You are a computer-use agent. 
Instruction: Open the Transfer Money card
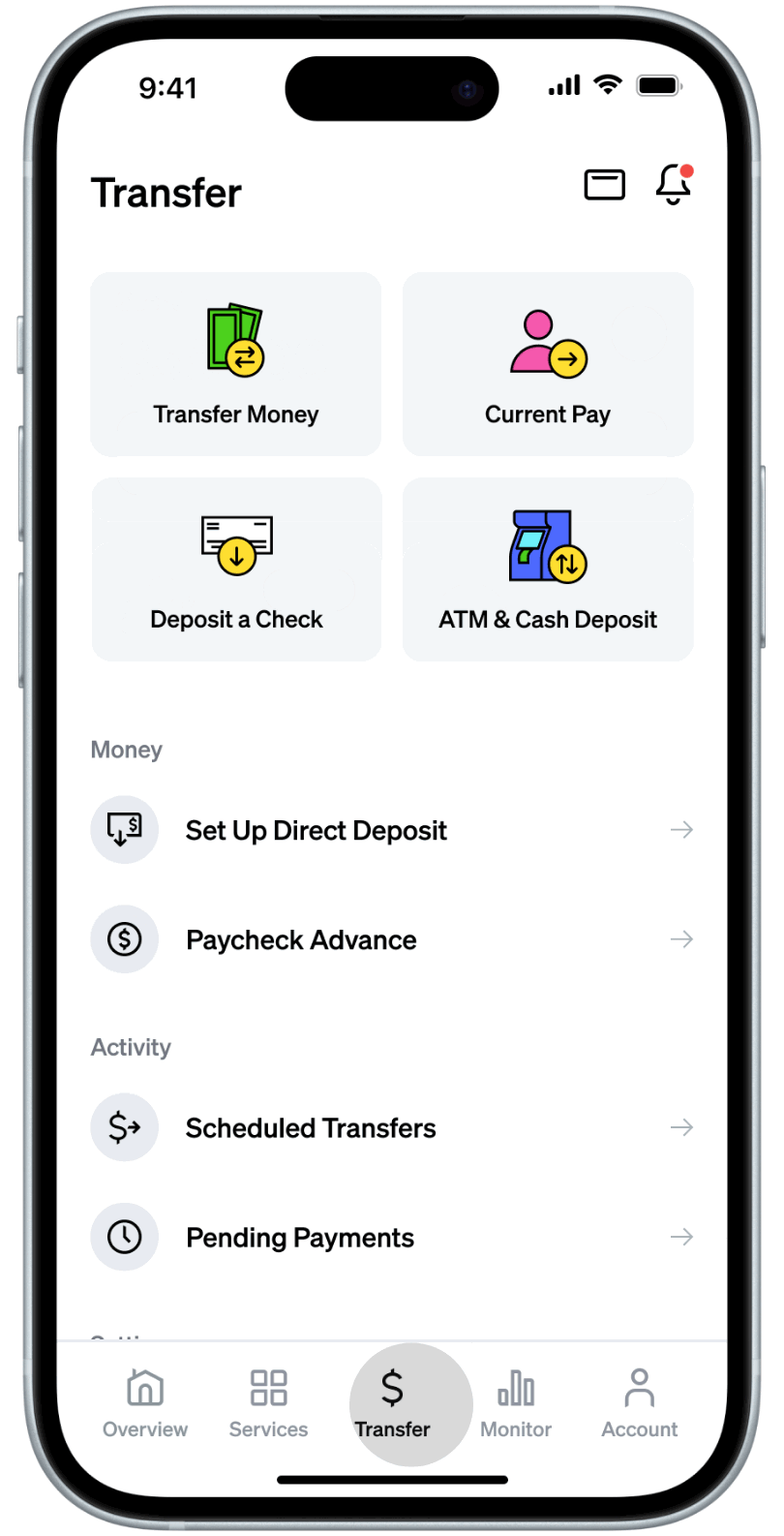pyautogui.click(x=236, y=364)
